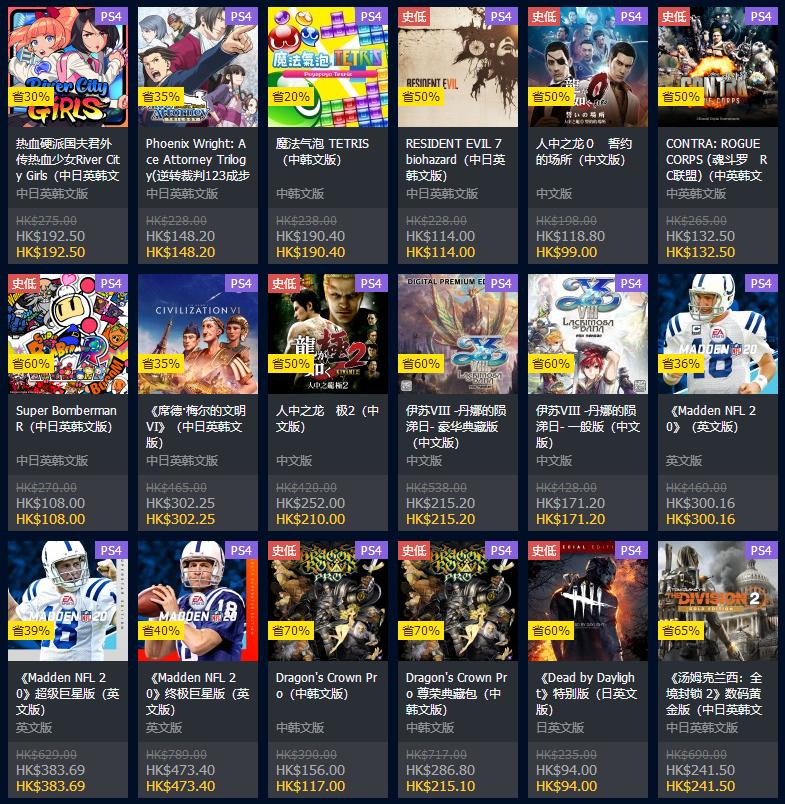
Task: Open Dead by Daylight 特别版 card
Action: 587,602
